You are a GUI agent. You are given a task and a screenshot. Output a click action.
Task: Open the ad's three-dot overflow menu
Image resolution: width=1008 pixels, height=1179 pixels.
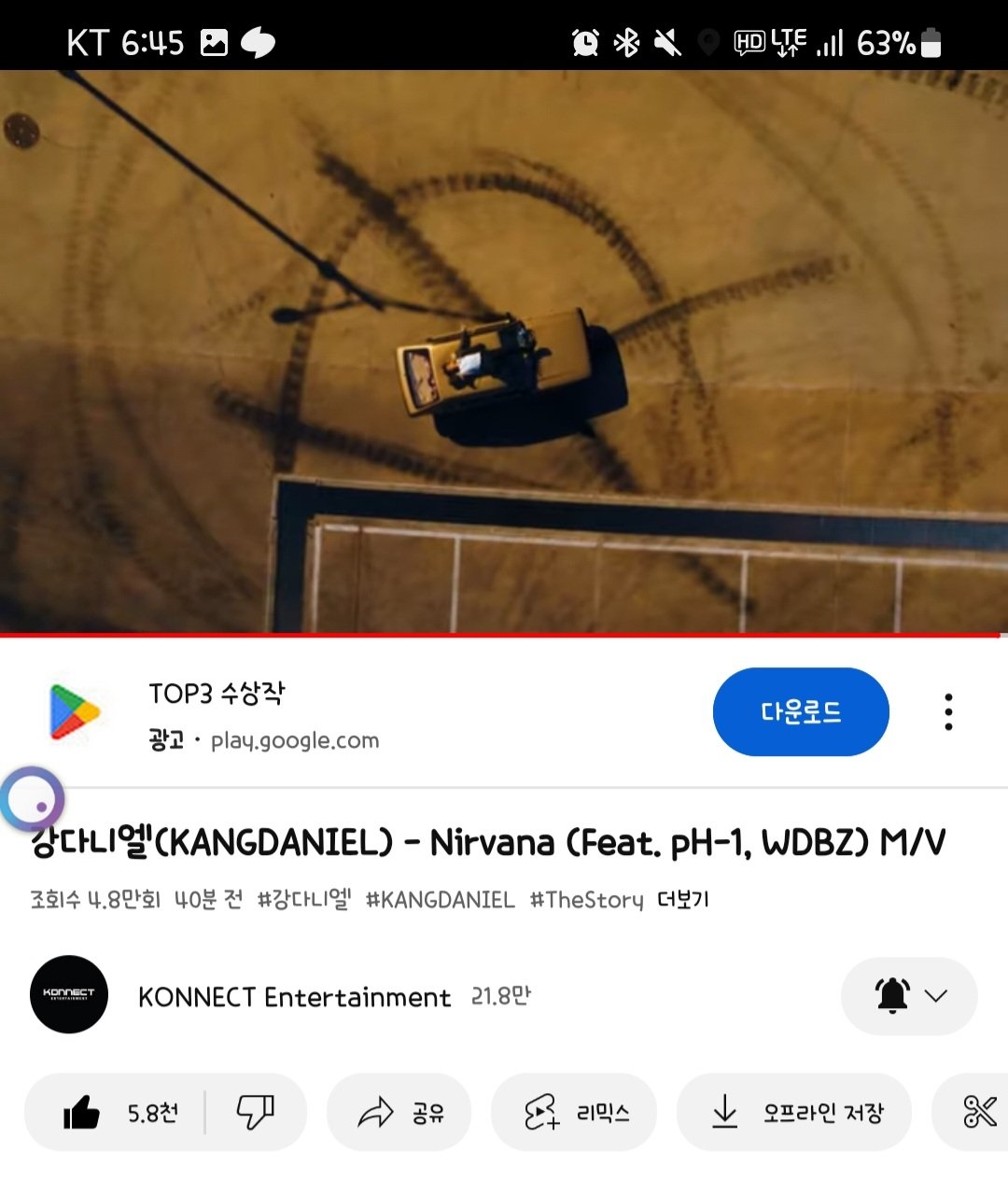coord(948,712)
